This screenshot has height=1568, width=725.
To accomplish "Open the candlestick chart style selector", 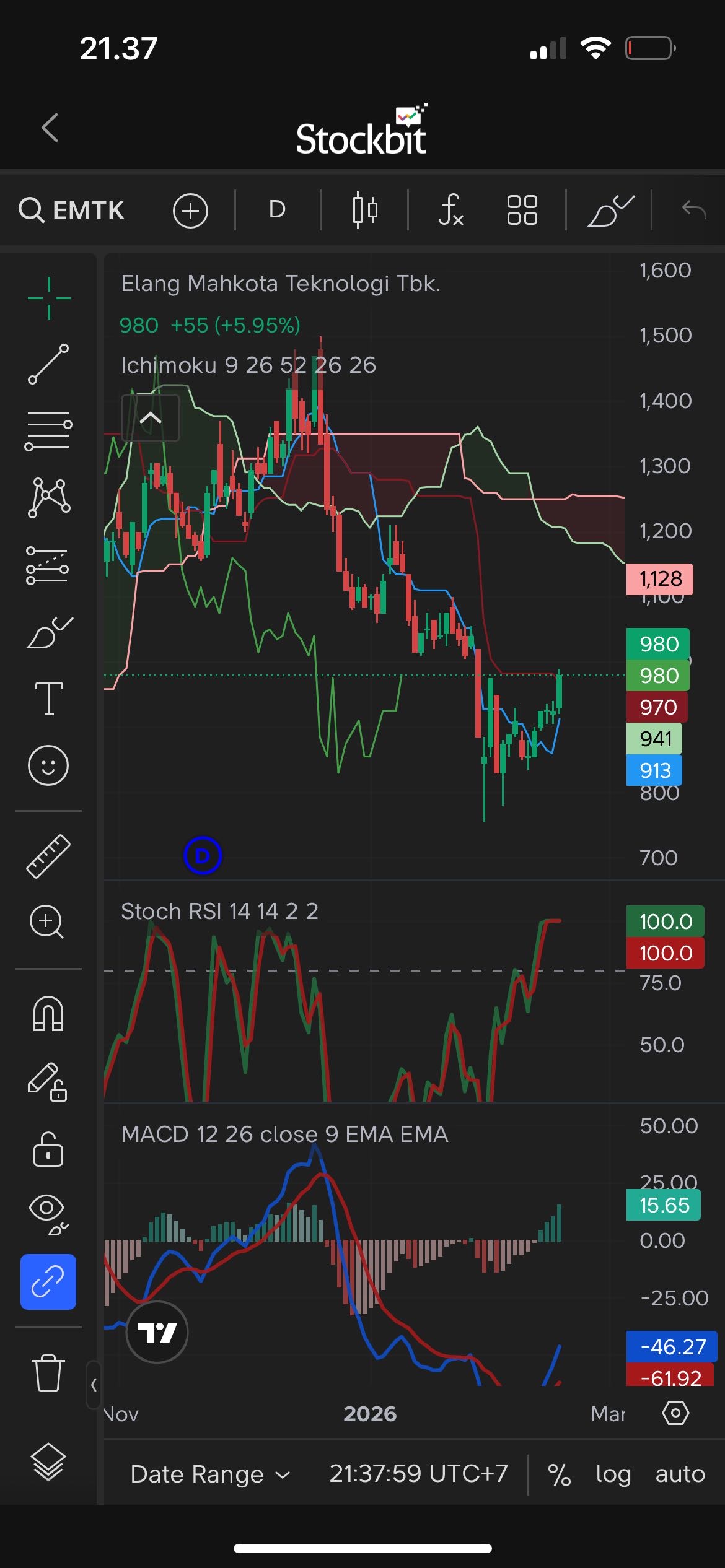I will [364, 210].
